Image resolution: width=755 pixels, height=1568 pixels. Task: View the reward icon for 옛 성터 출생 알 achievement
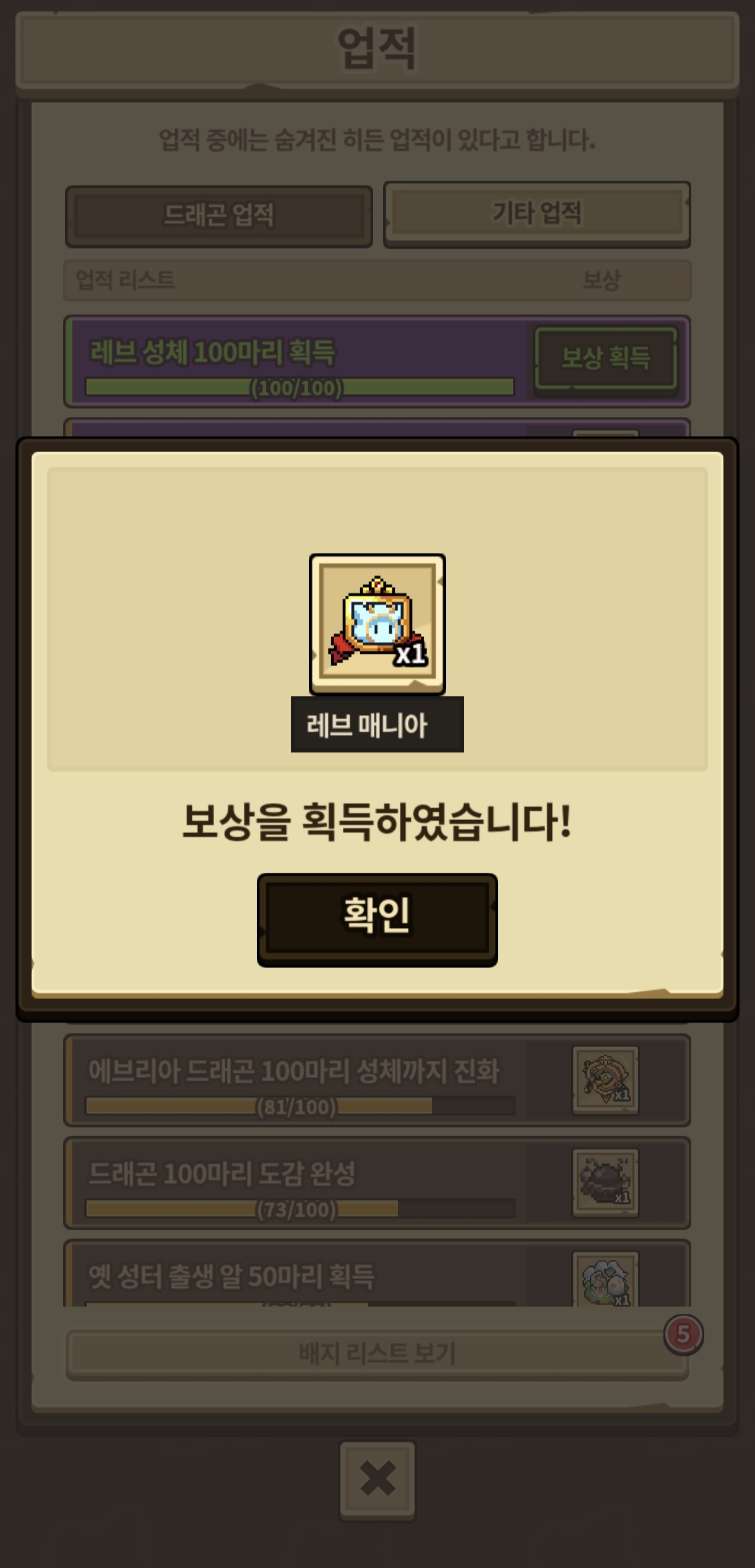(x=605, y=1280)
